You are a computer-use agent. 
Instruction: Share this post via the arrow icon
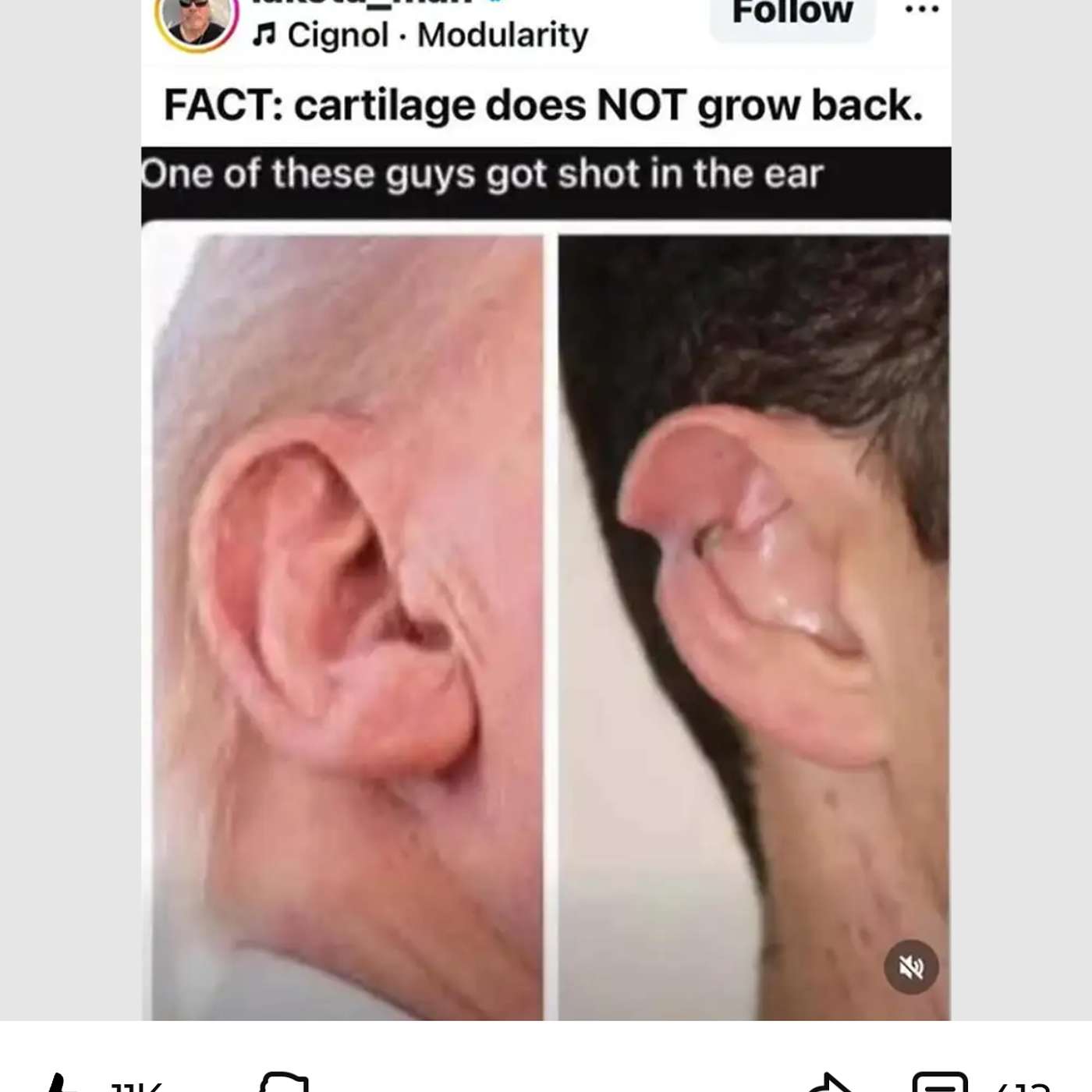pyautogui.click(x=831, y=1086)
